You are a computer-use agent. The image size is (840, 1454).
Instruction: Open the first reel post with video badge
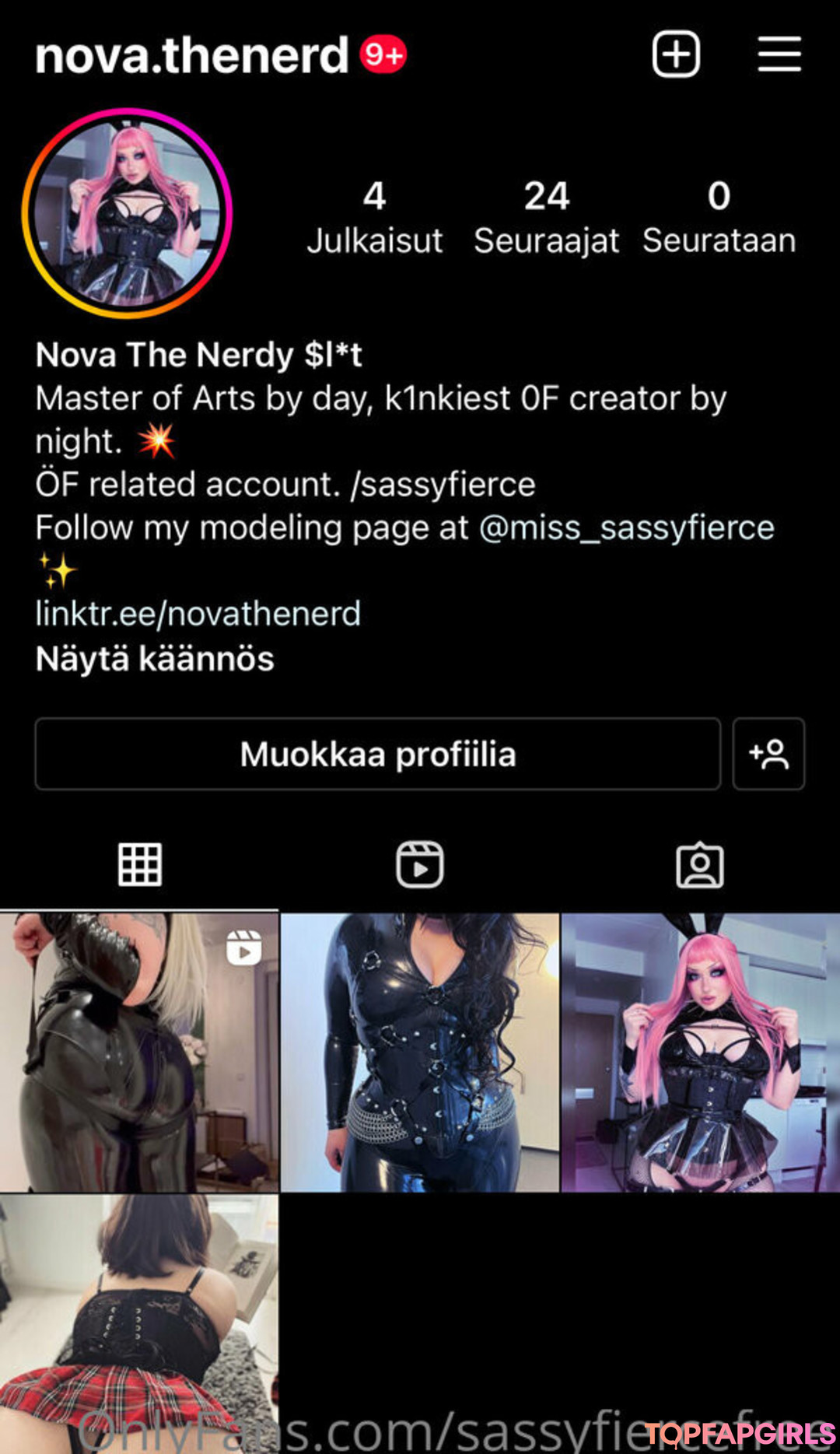[139, 1053]
